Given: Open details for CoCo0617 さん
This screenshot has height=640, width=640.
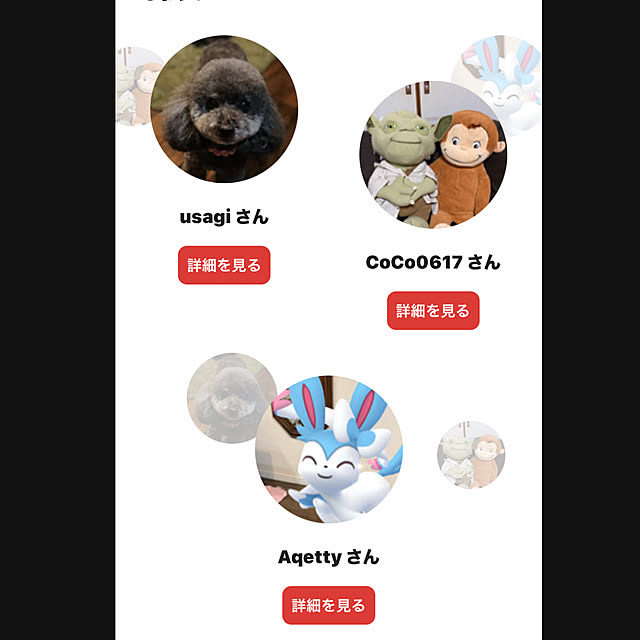Looking at the screenshot, I should tap(433, 310).
